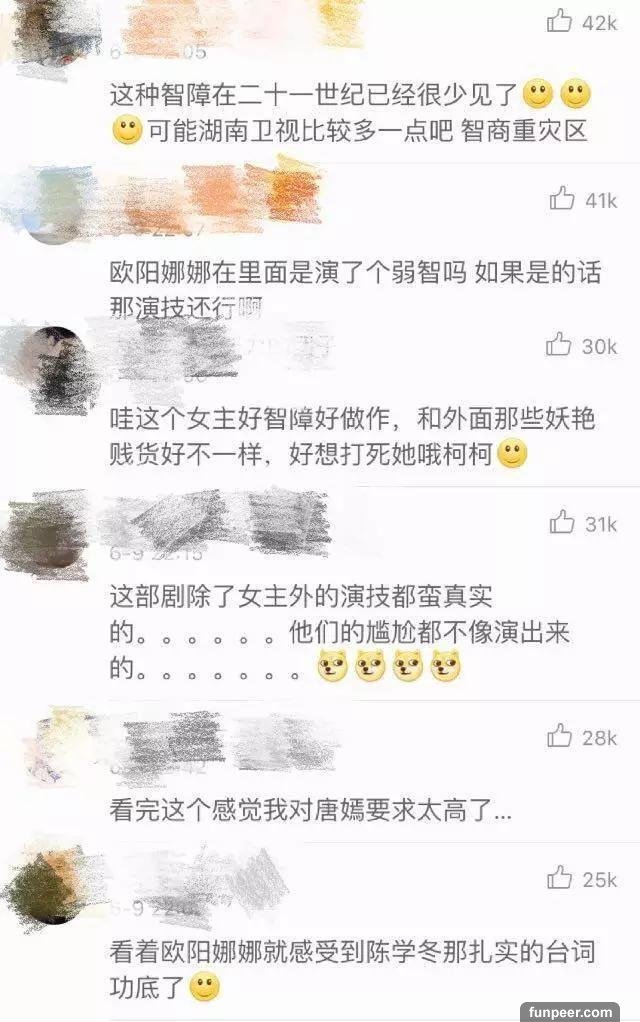Like the 30k comment starting with 哇这个女主
This screenshot has width=640, height=1022.
click(558, 345)
